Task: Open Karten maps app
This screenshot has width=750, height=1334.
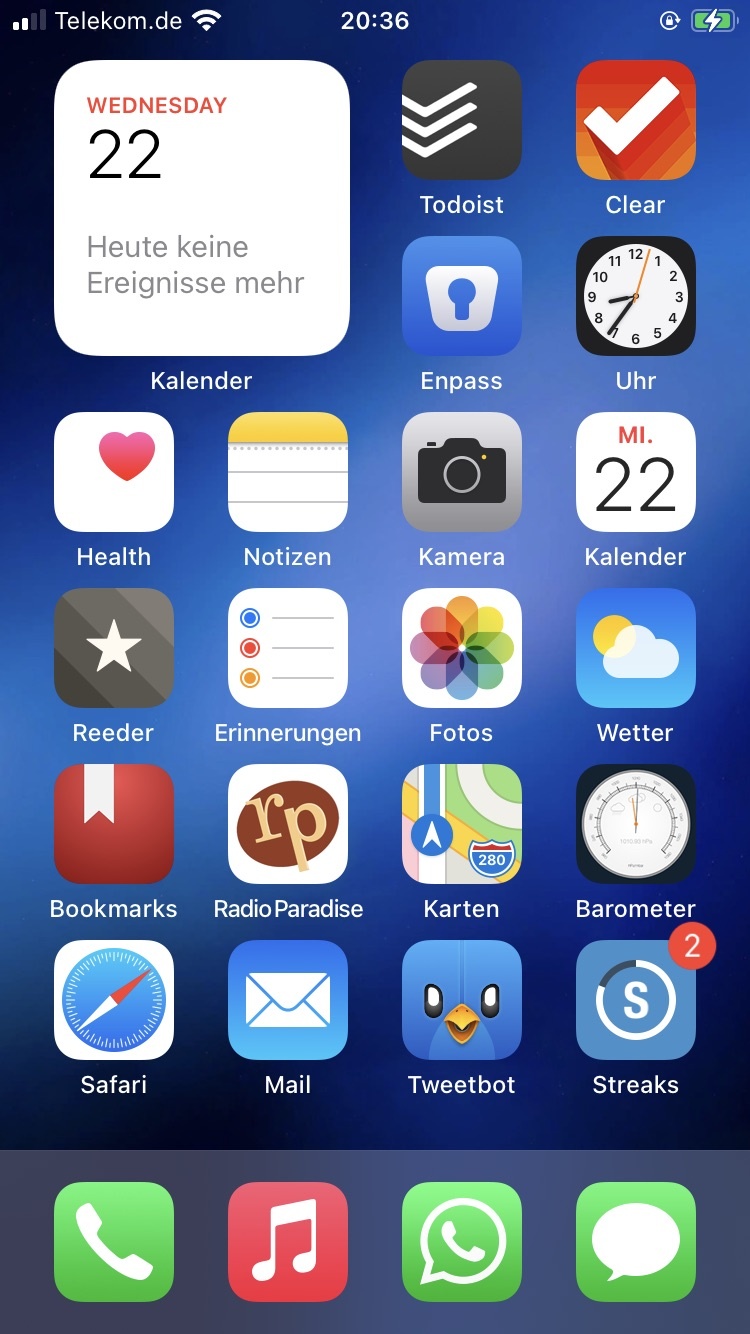Action: (x=462, y=824)
